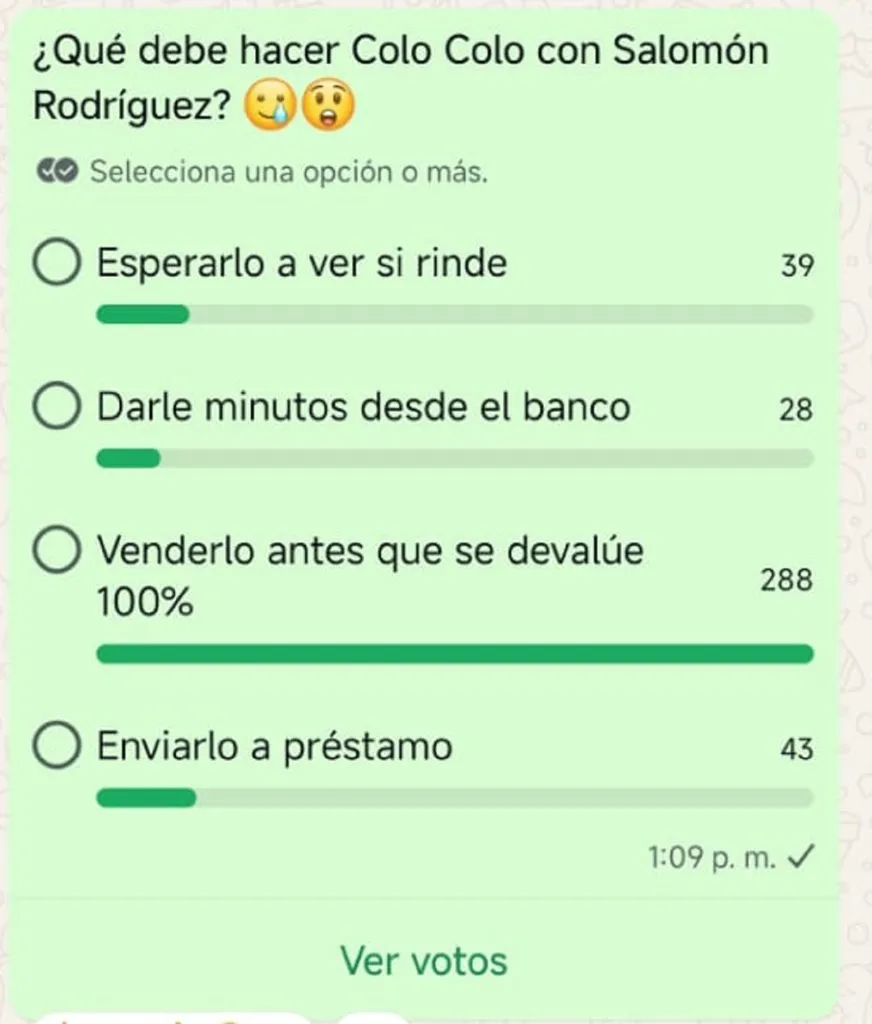The width and height of the screenshot is (872, 1024).
Task: Choose Venderlo antes que se devalúe 100%
Action: (x=57, y=552)
